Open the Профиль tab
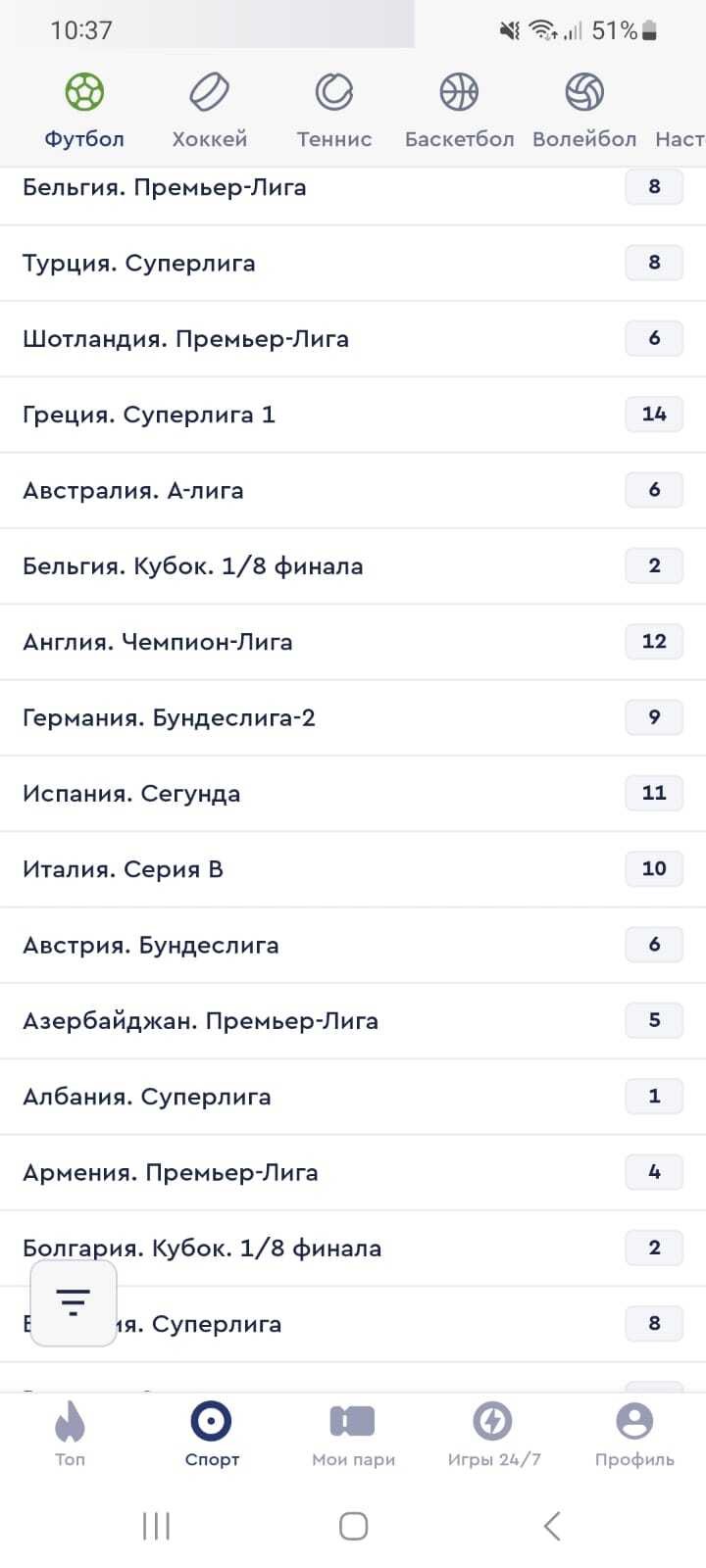706x1568 pixels. coord(634,1432)
